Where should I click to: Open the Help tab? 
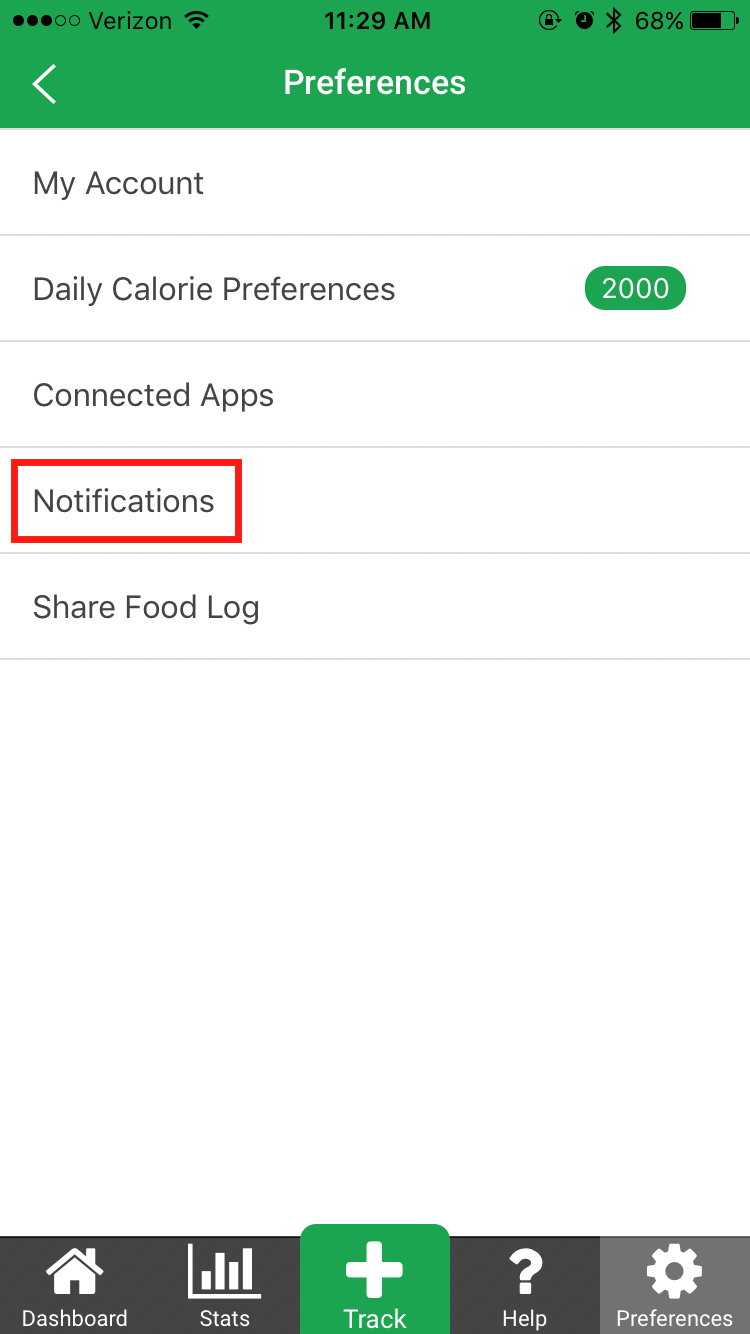click(x=525, y=1286)
